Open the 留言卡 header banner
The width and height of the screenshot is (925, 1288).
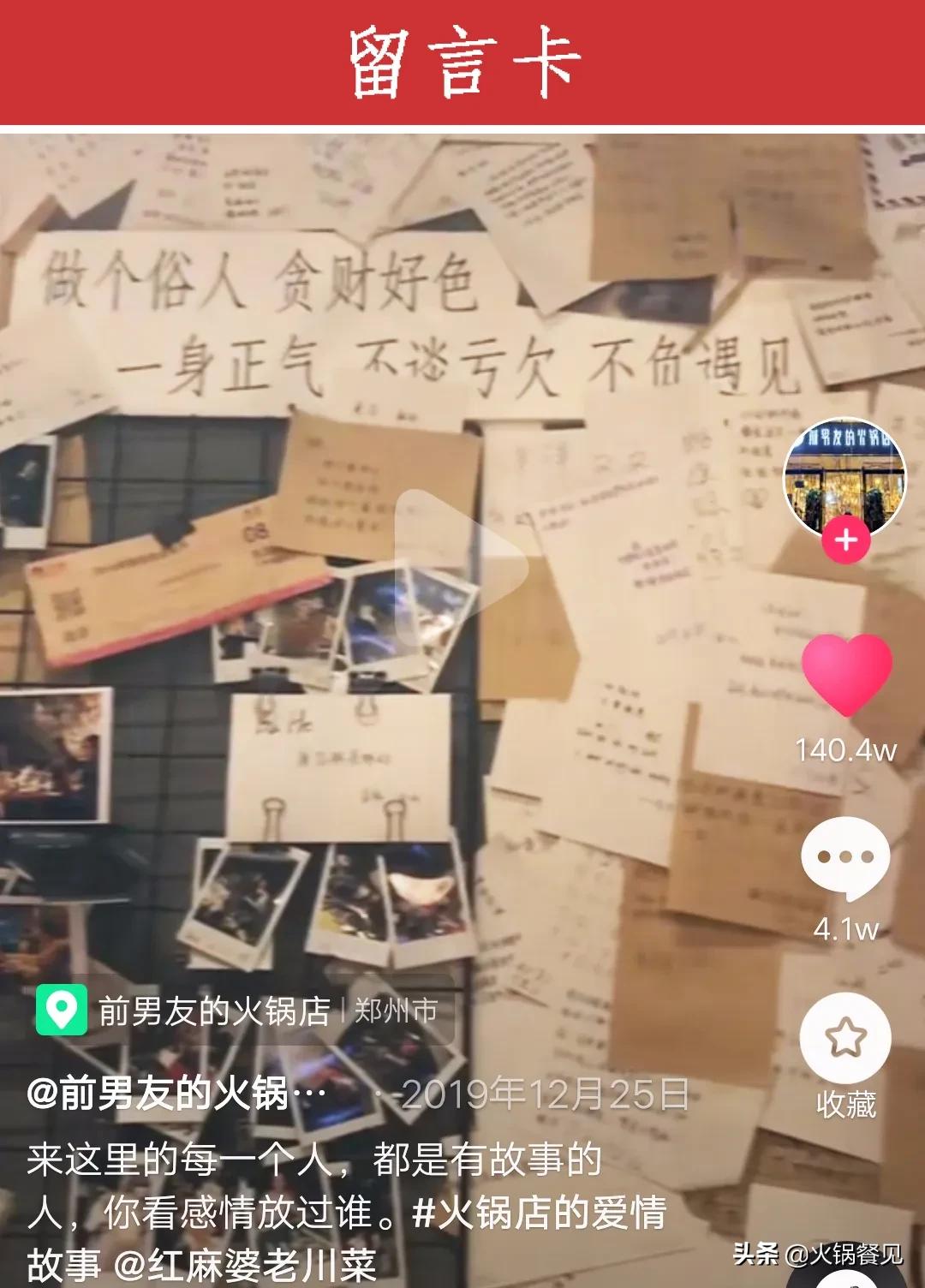click(462, 58)
